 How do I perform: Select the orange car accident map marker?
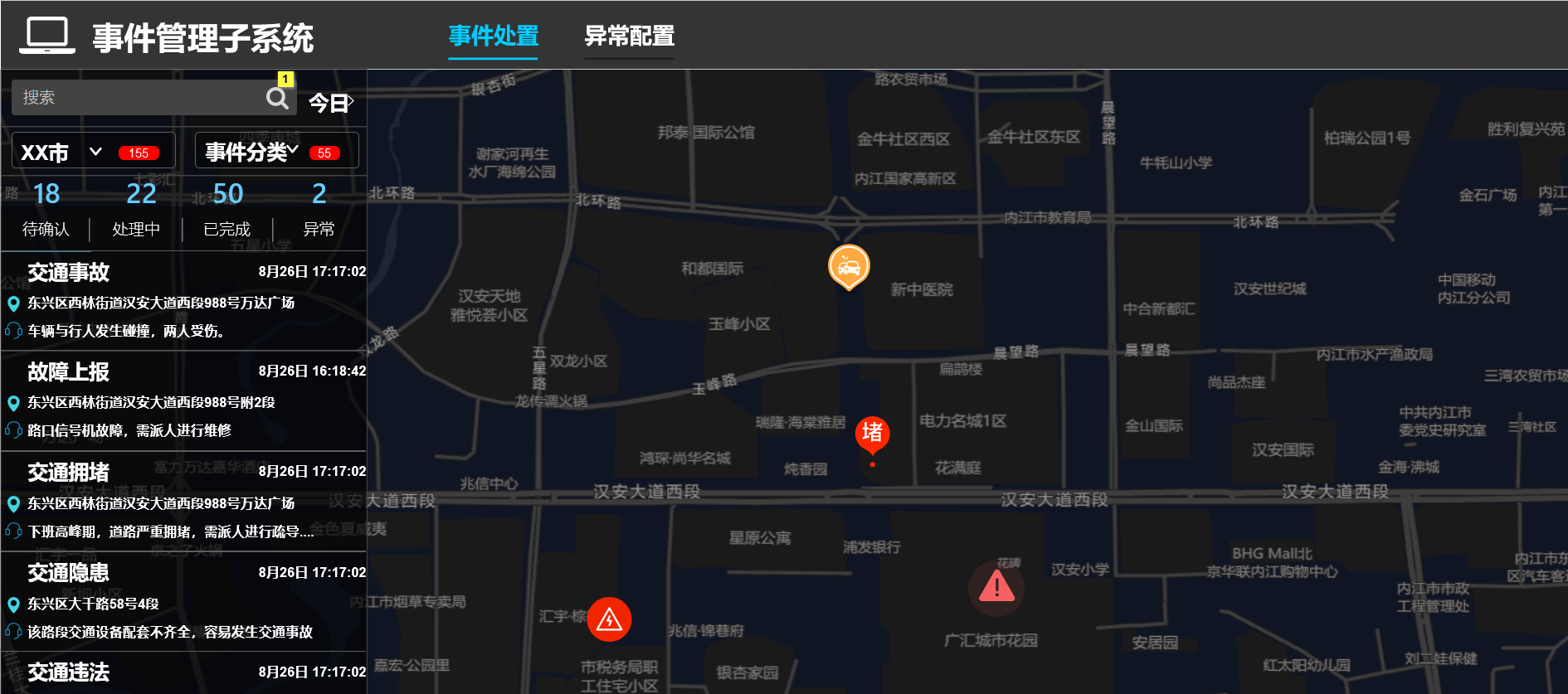click(x=849, y=266)
